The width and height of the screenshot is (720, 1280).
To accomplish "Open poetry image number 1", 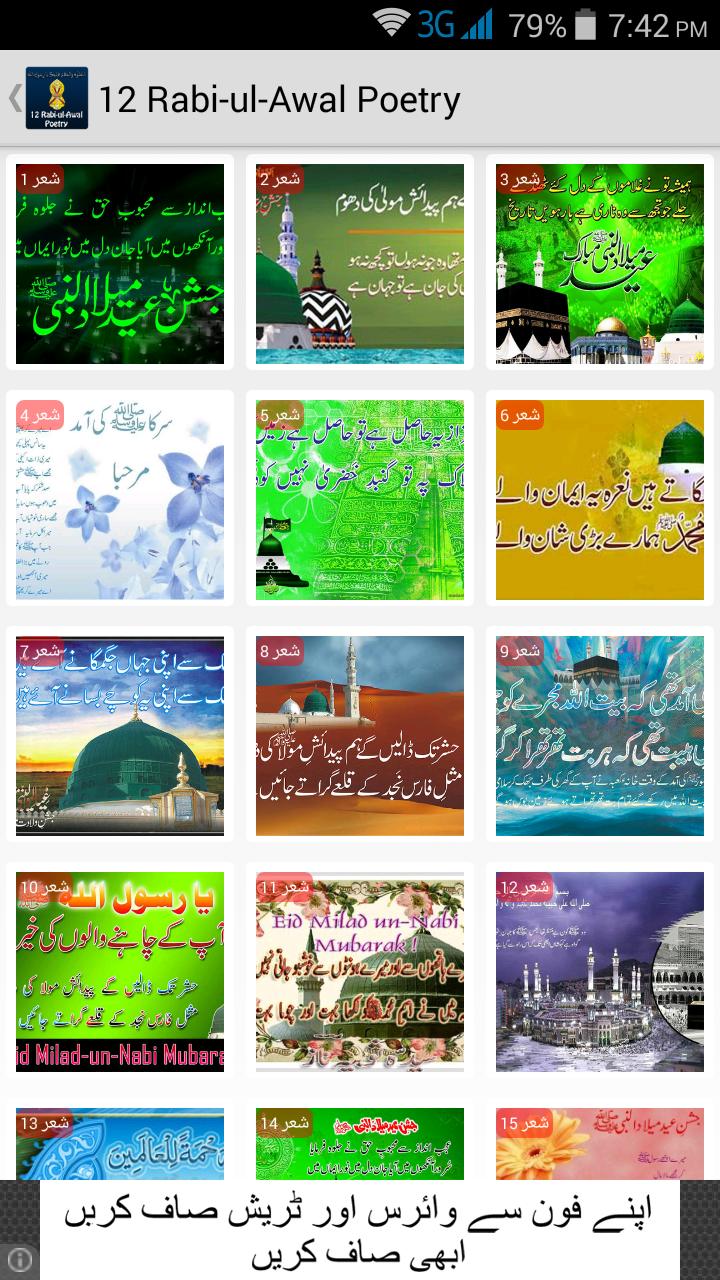I will pyautogui.click(x=120, y=264).
